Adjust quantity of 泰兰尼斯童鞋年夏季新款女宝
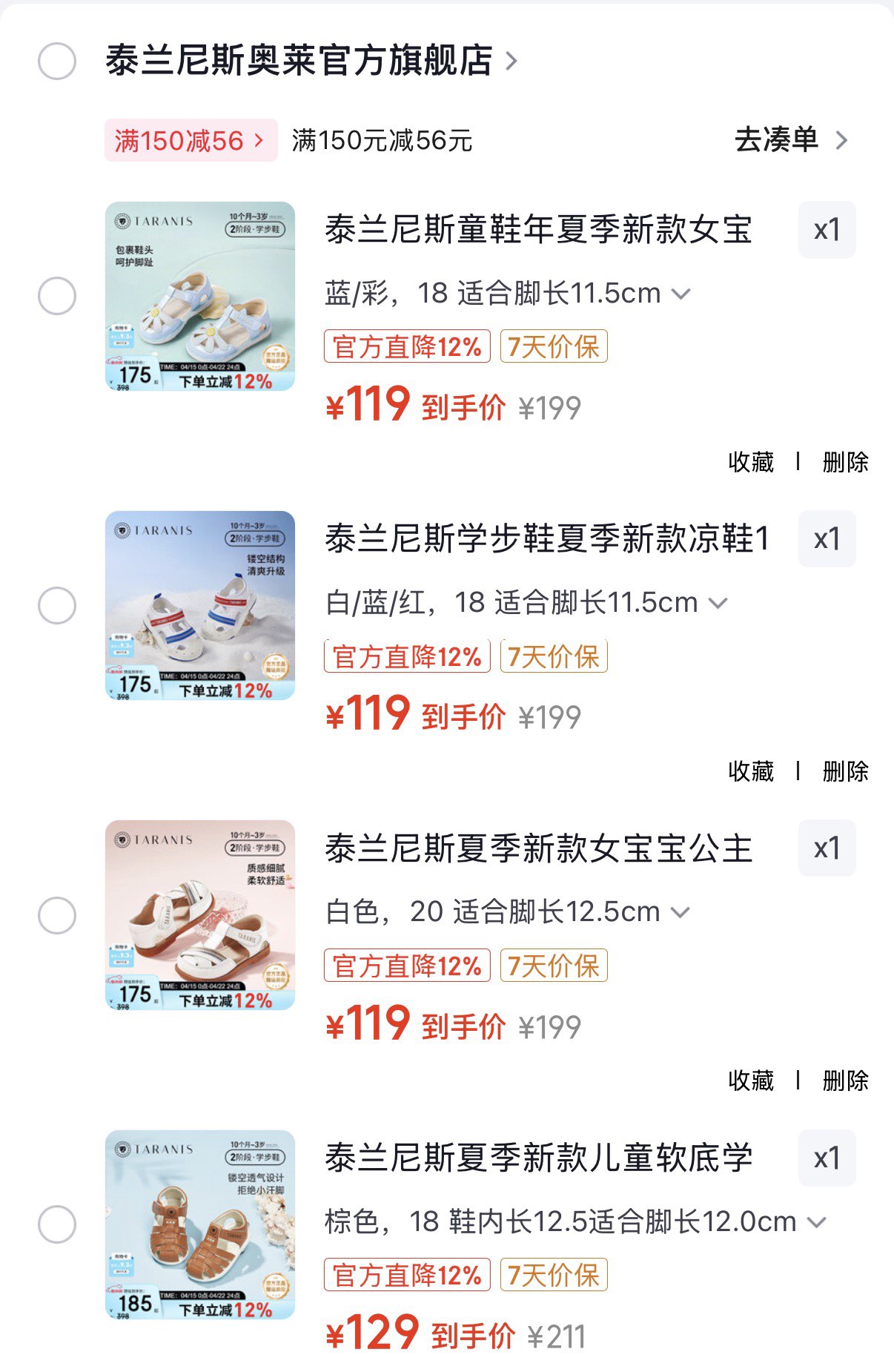The image size is (894, 1372). point(827,230)
